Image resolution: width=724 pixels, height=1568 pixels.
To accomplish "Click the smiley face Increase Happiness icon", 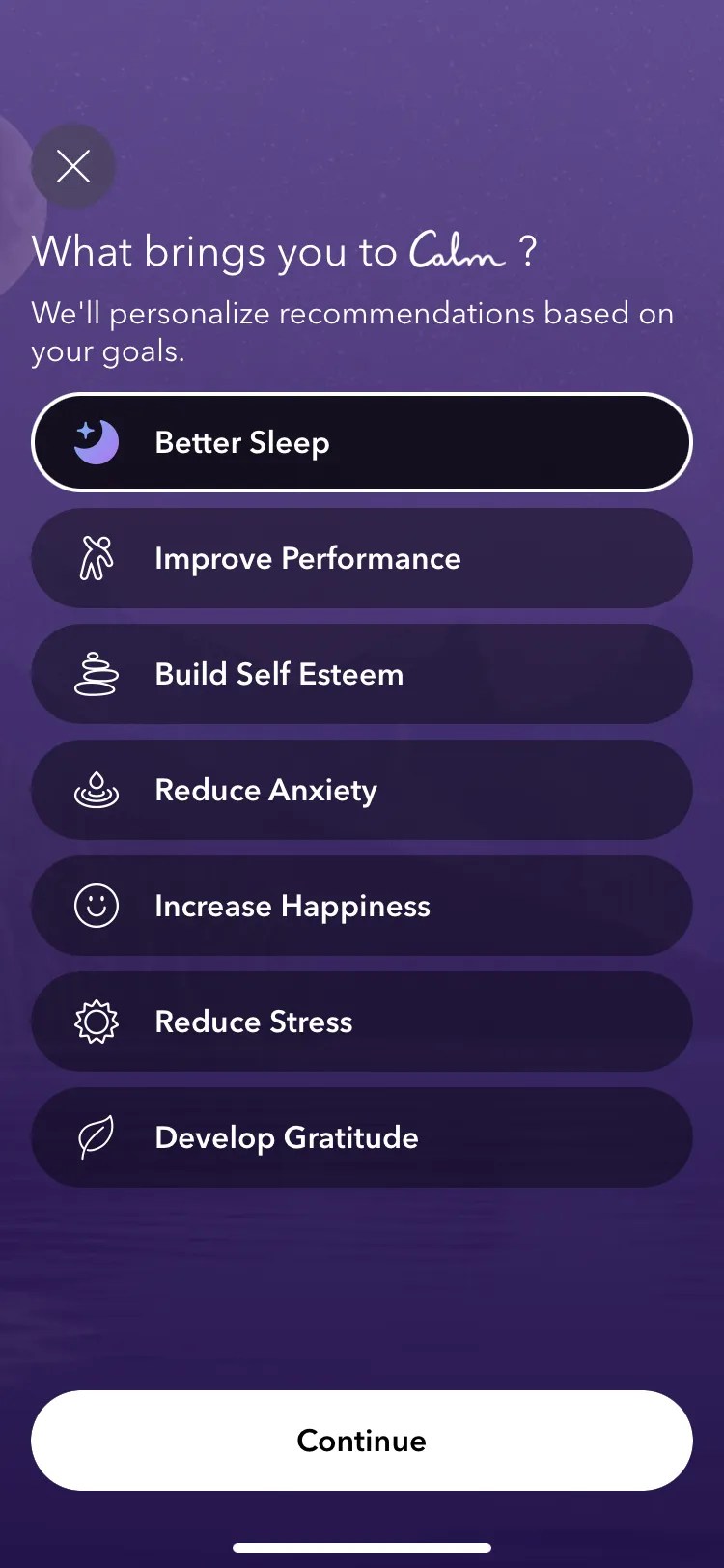I will pos(94,905).
